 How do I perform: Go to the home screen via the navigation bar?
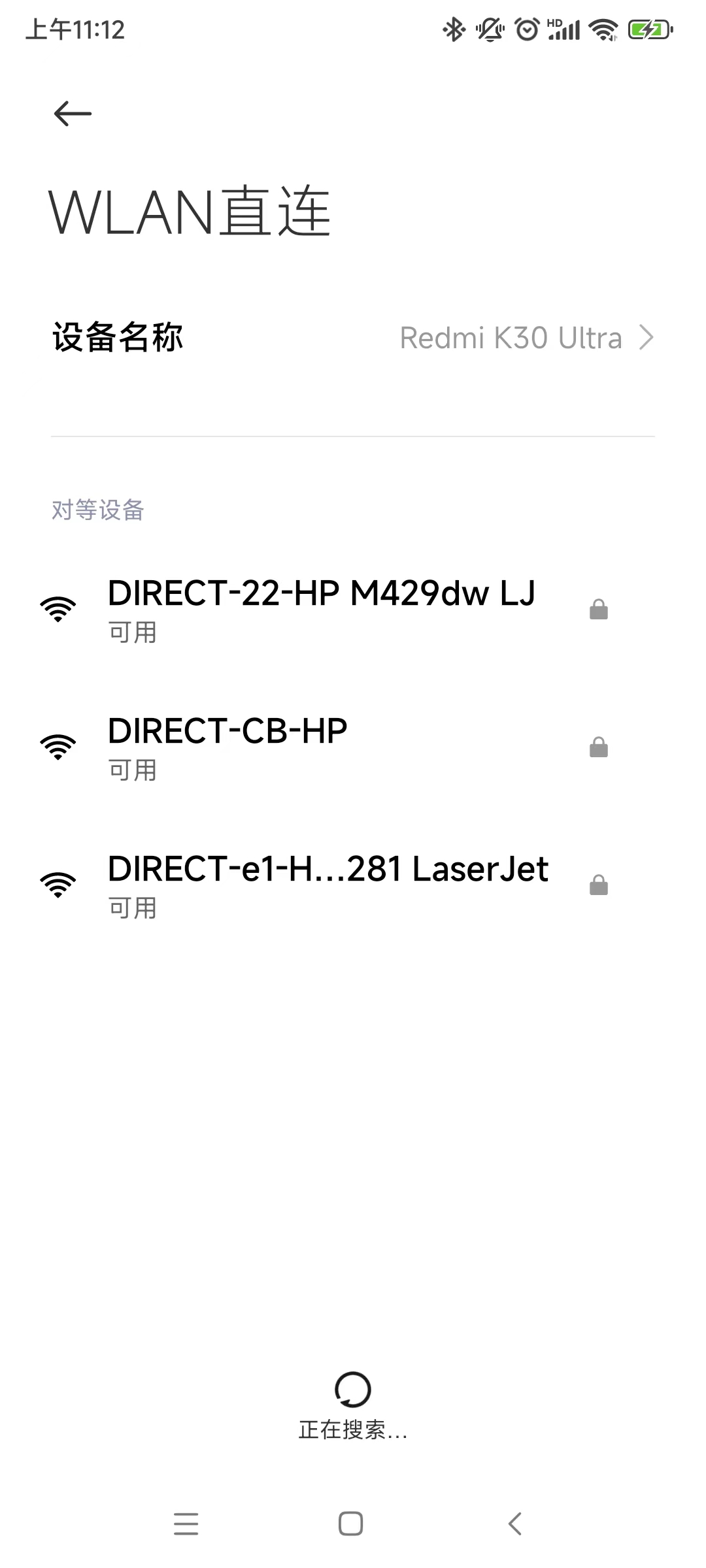pos(351,1524)
